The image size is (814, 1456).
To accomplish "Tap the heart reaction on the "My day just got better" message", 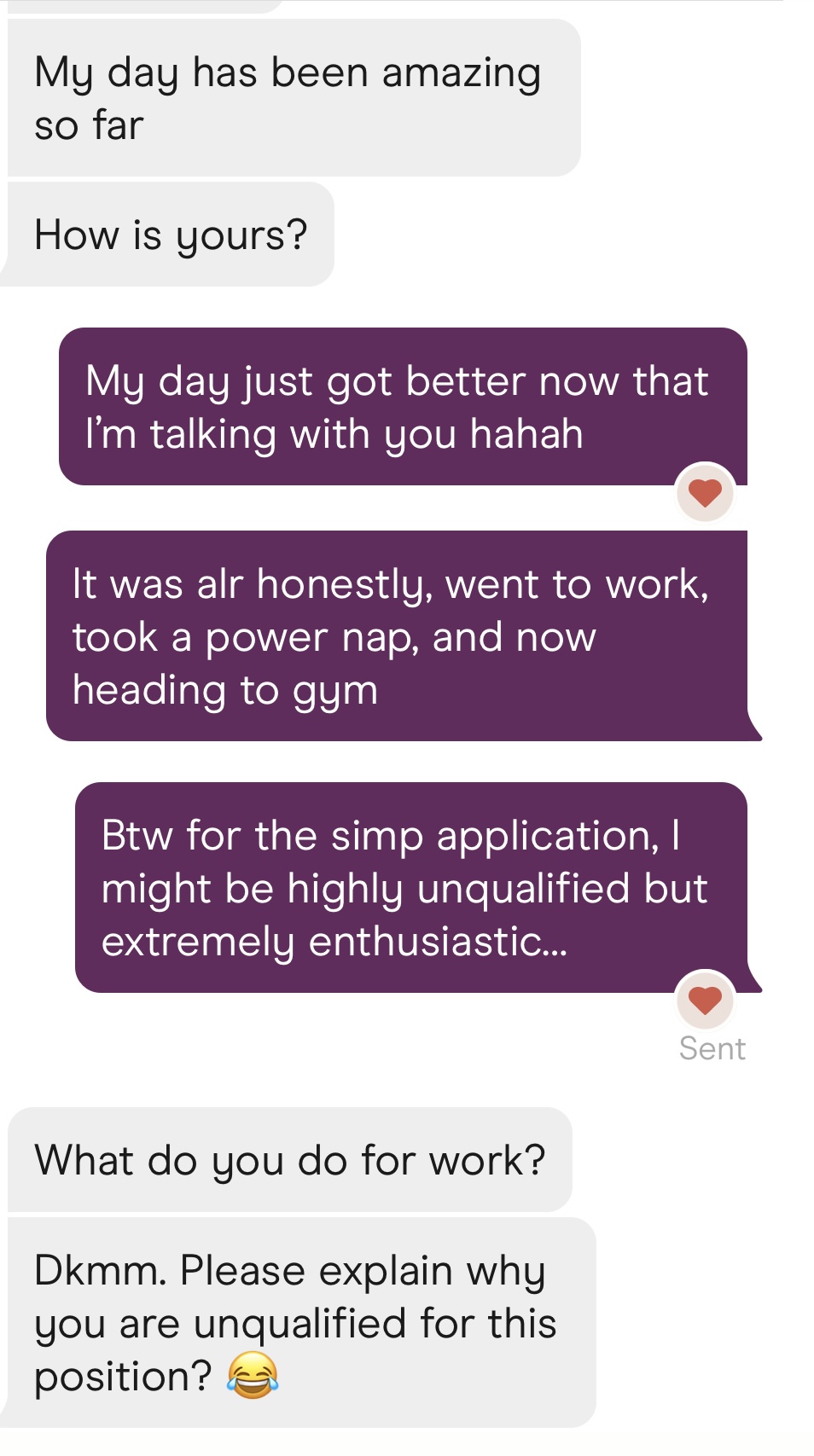I will (x=705, y=492).
